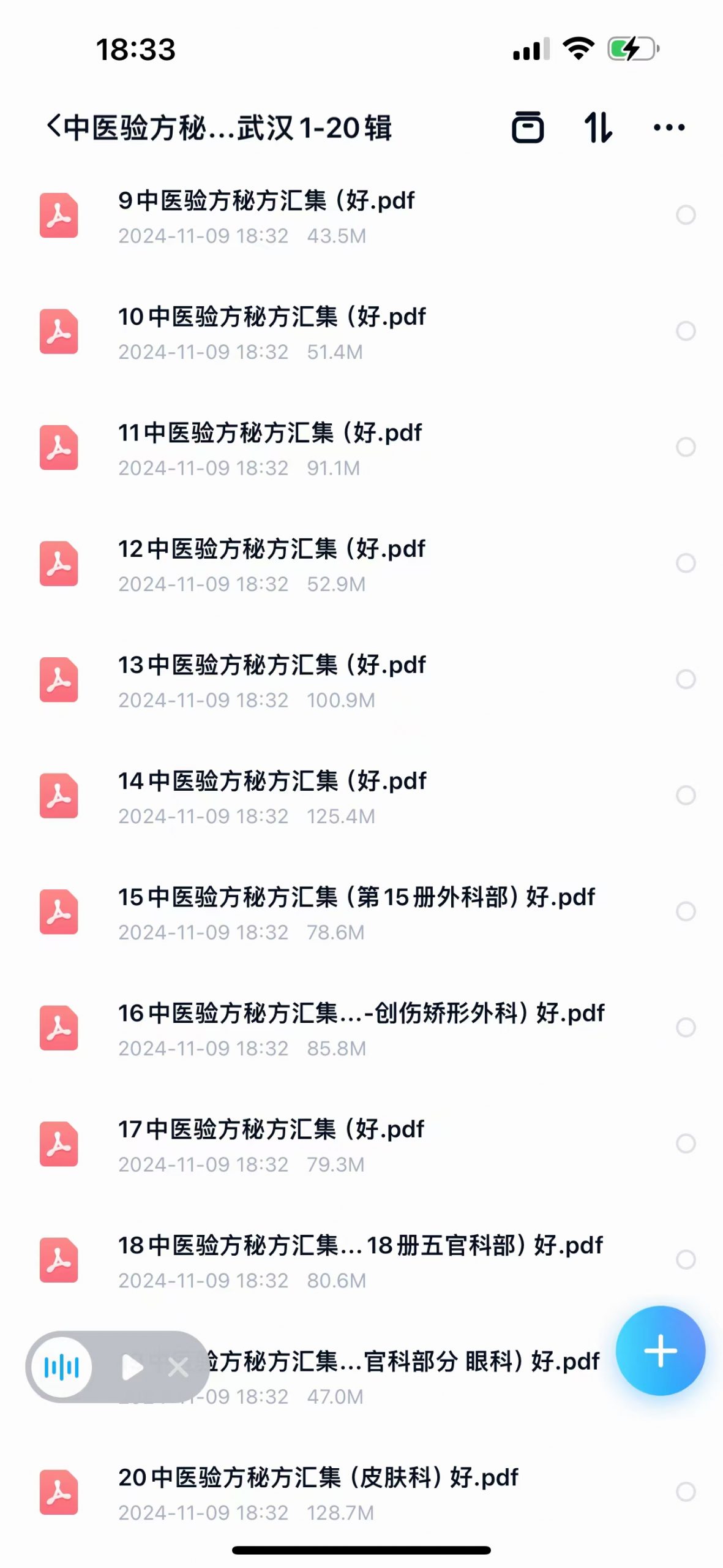Select file 14中医验方秘方汇集 with its circle
The width and height of the screenshot is (723, 1568).
[686, 795]
